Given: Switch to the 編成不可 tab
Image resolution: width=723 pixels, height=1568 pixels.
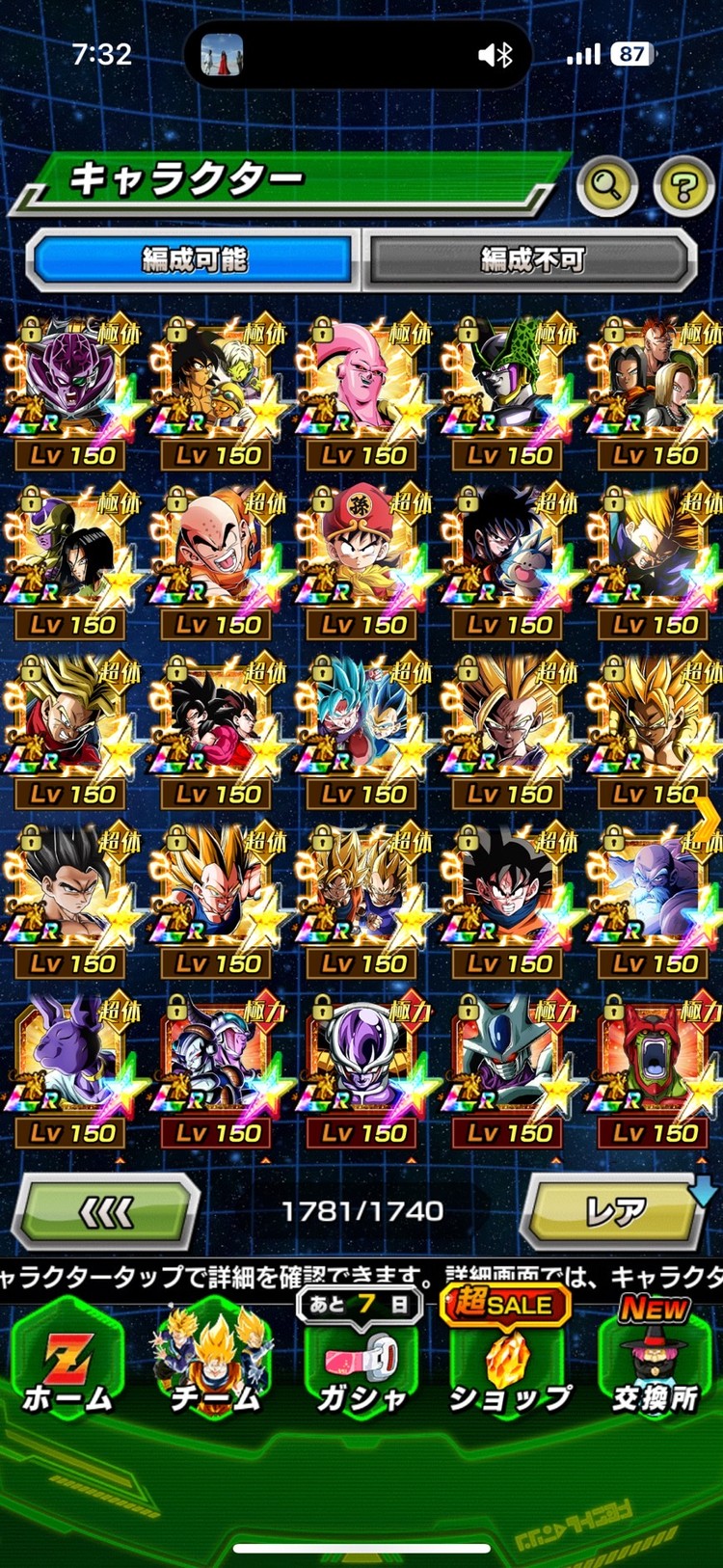Looking at the screenshot, I should pyautogui.click(x=531, y=259).
